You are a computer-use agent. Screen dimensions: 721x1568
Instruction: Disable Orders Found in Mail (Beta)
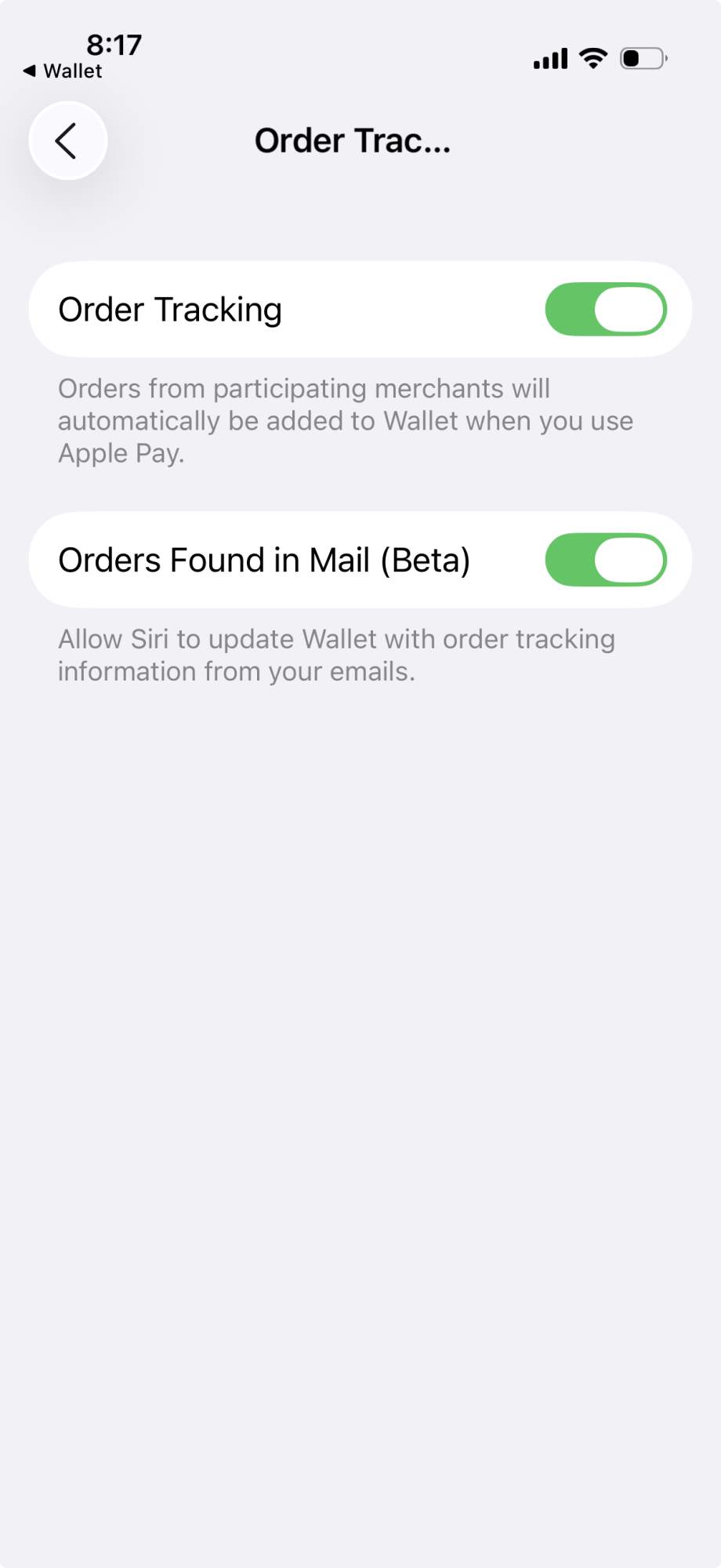pos(605,560)
